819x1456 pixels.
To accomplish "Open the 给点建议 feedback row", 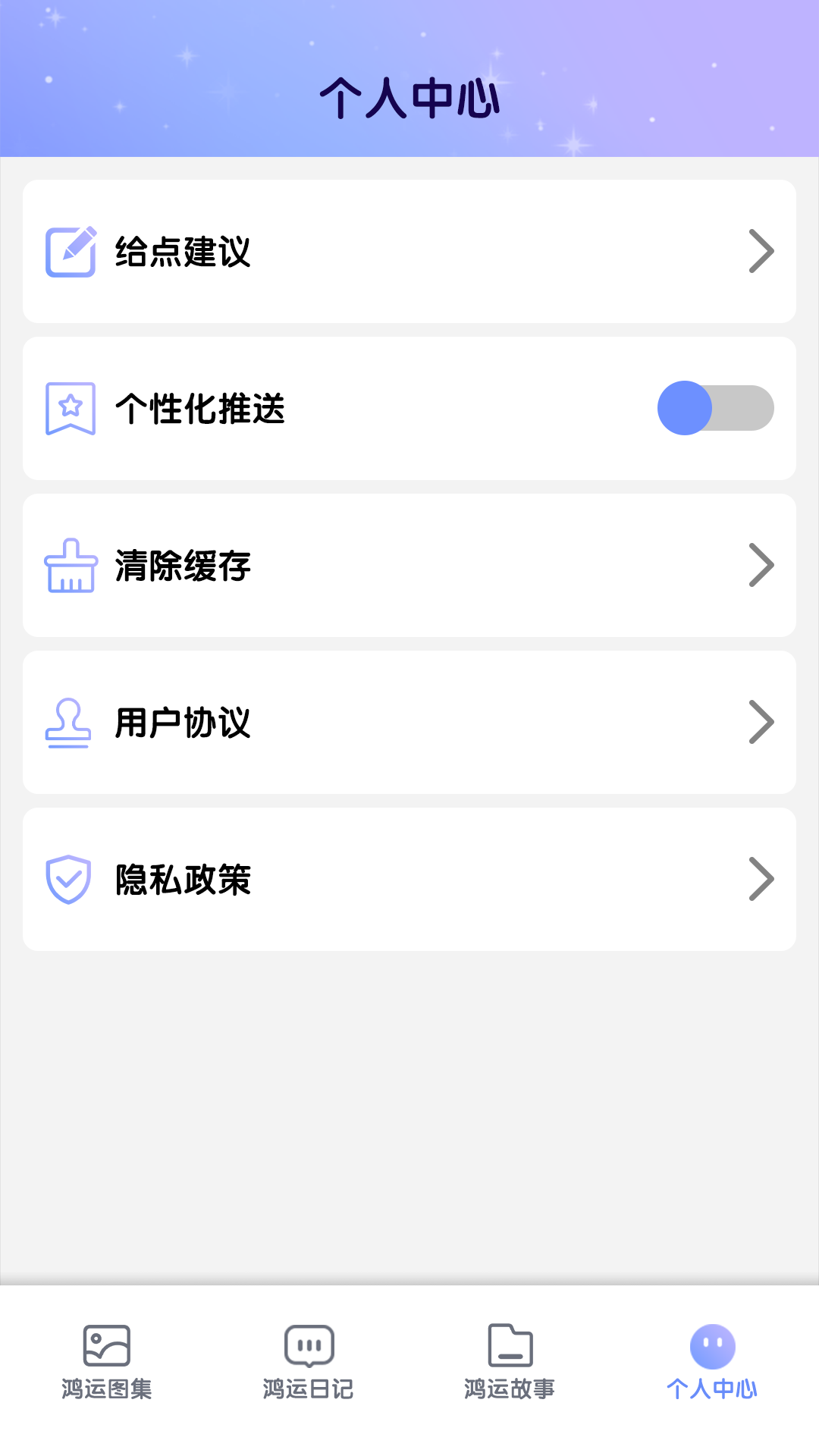I will tap(409, 251).
